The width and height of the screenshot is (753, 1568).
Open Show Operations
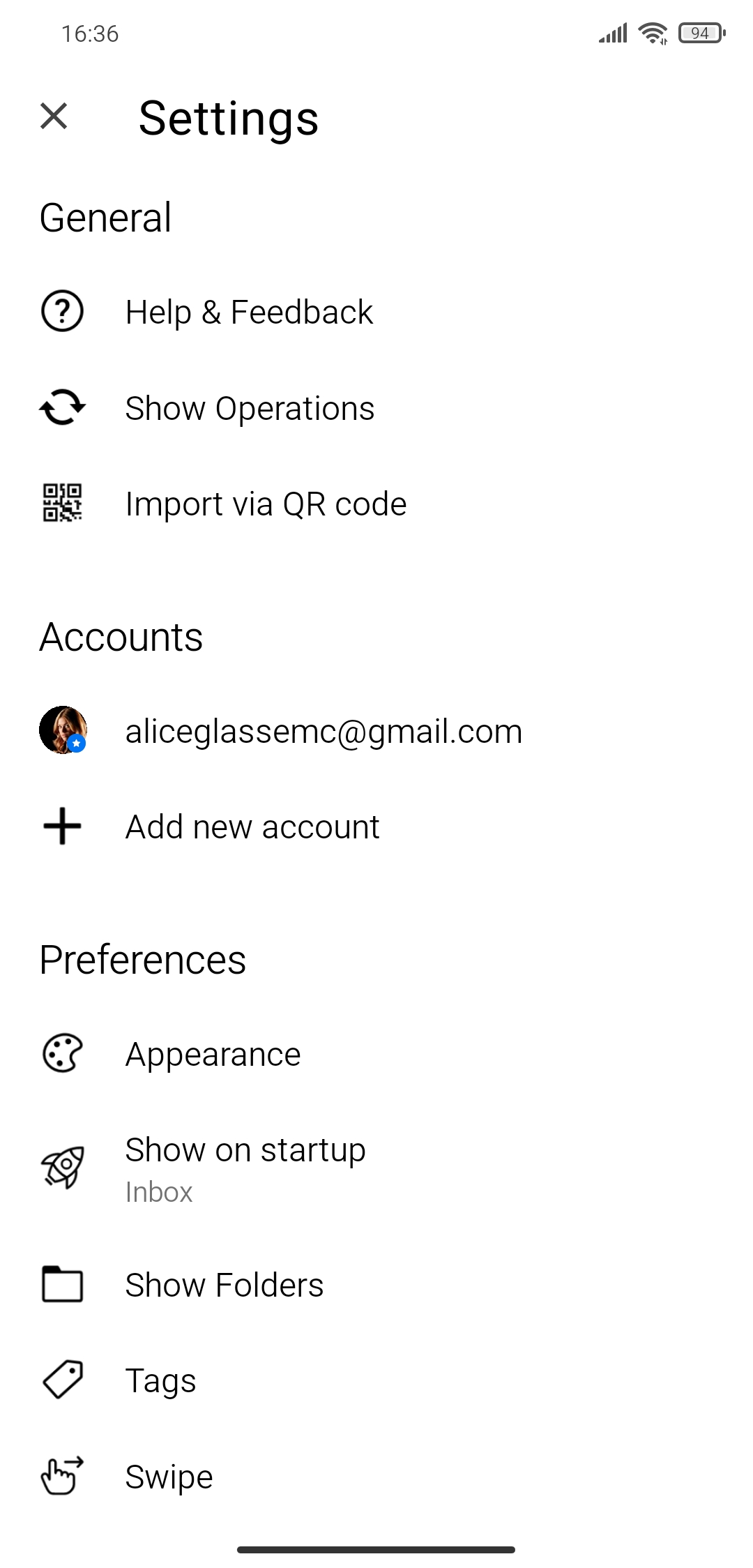click(x=376, y=408)
